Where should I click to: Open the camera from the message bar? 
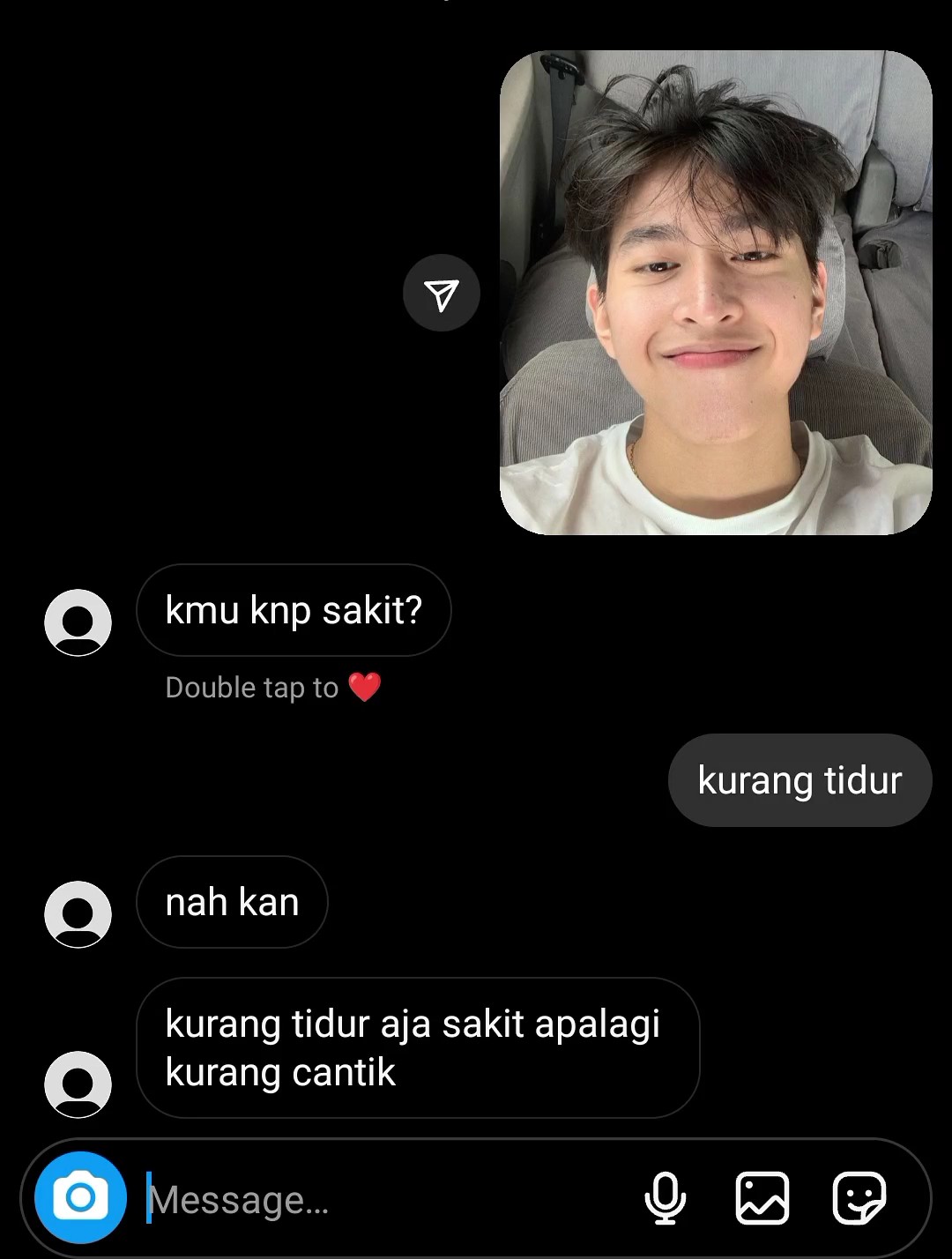pos(80,1197)
